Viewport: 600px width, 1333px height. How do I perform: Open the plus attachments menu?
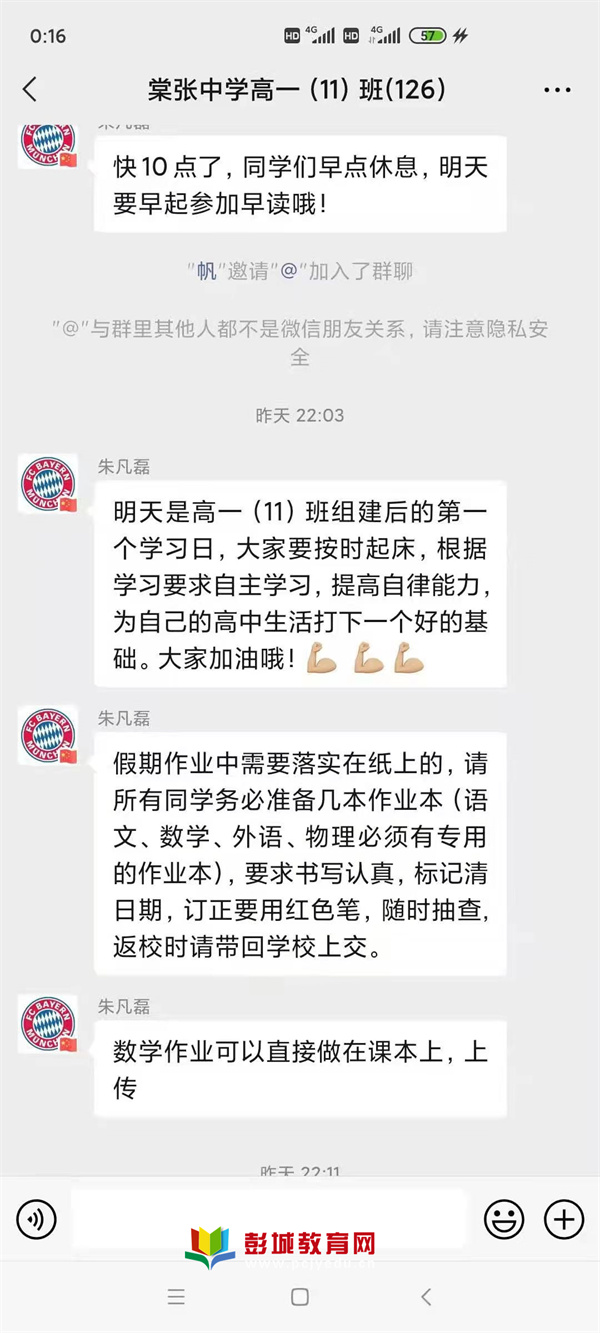point(564,1219)
